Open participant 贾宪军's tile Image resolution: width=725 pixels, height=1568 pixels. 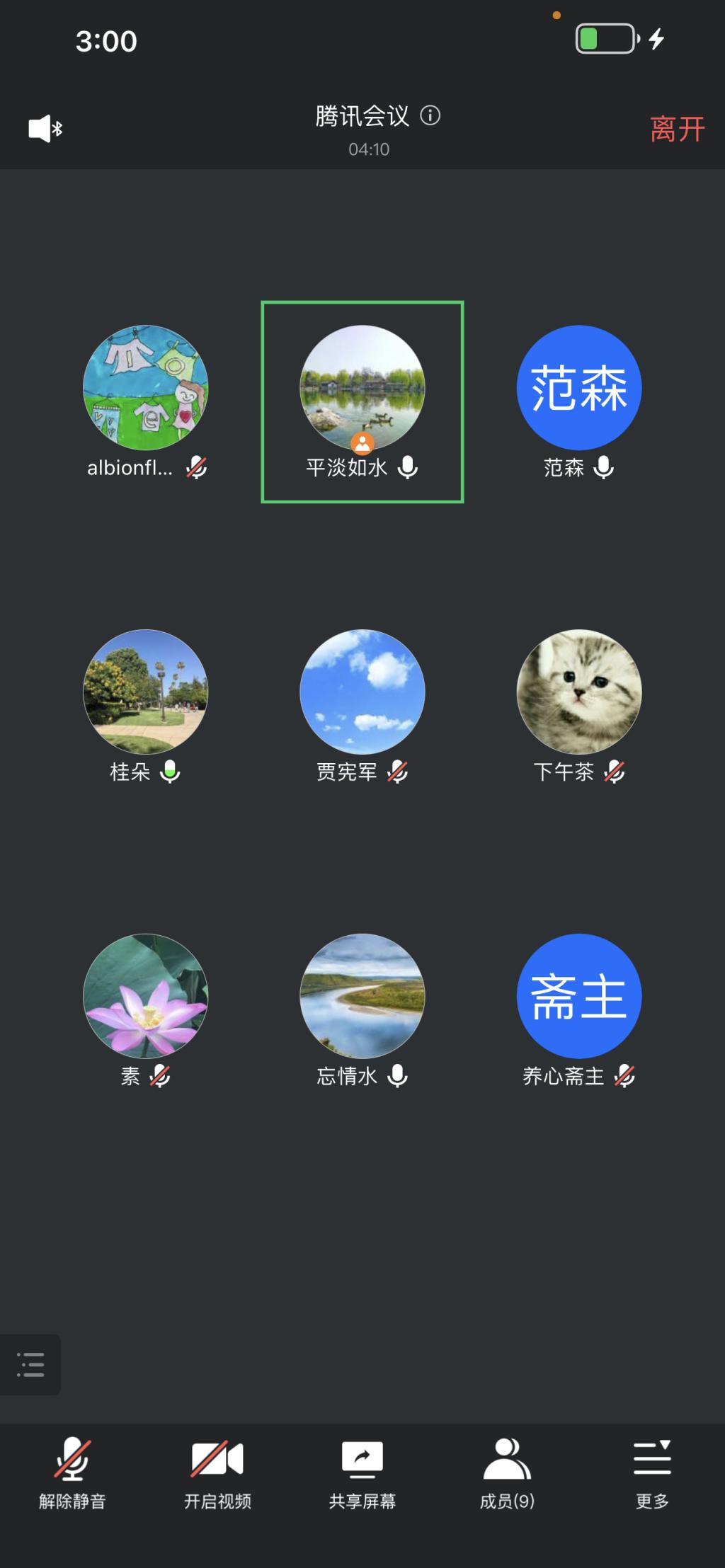coord(362,692)
